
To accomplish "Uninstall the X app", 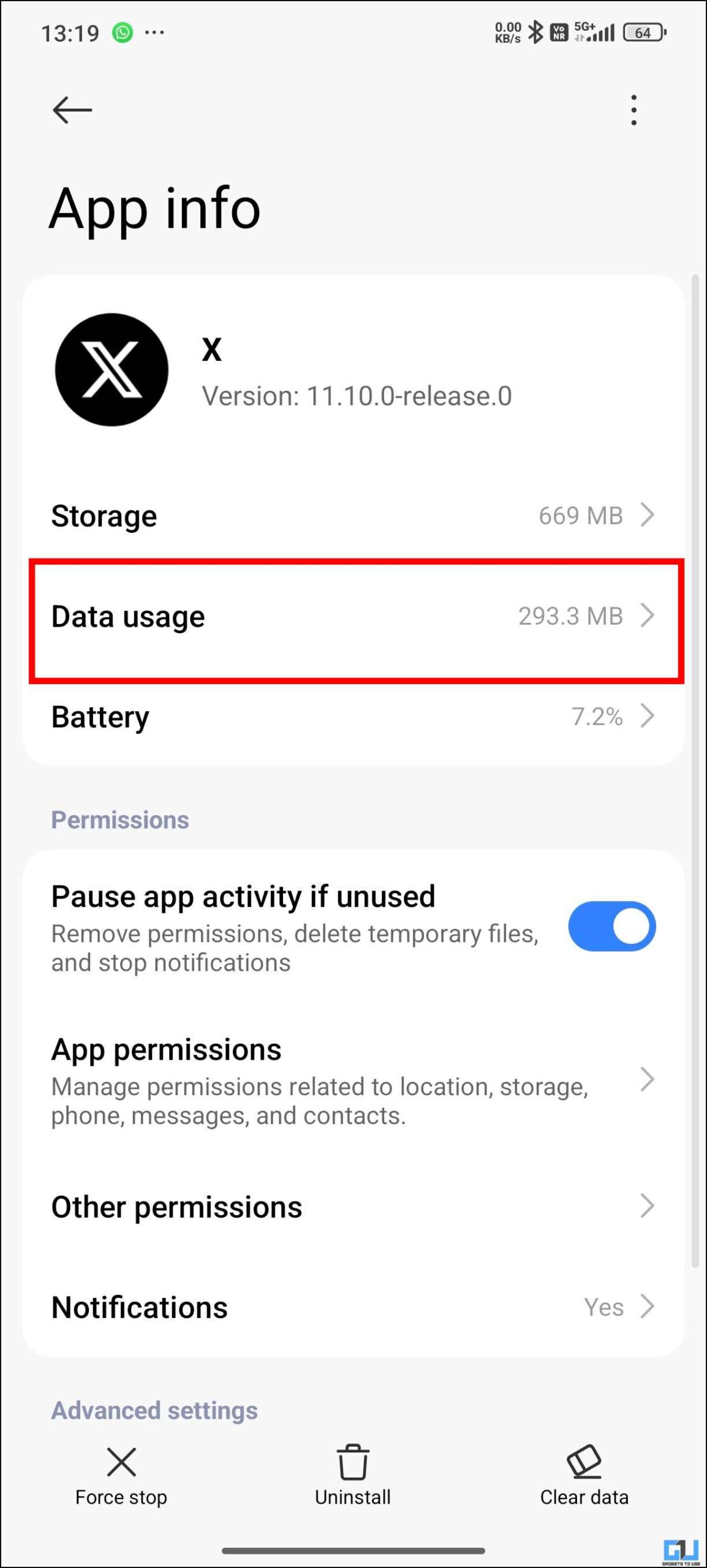I will tap(353, 1476).
